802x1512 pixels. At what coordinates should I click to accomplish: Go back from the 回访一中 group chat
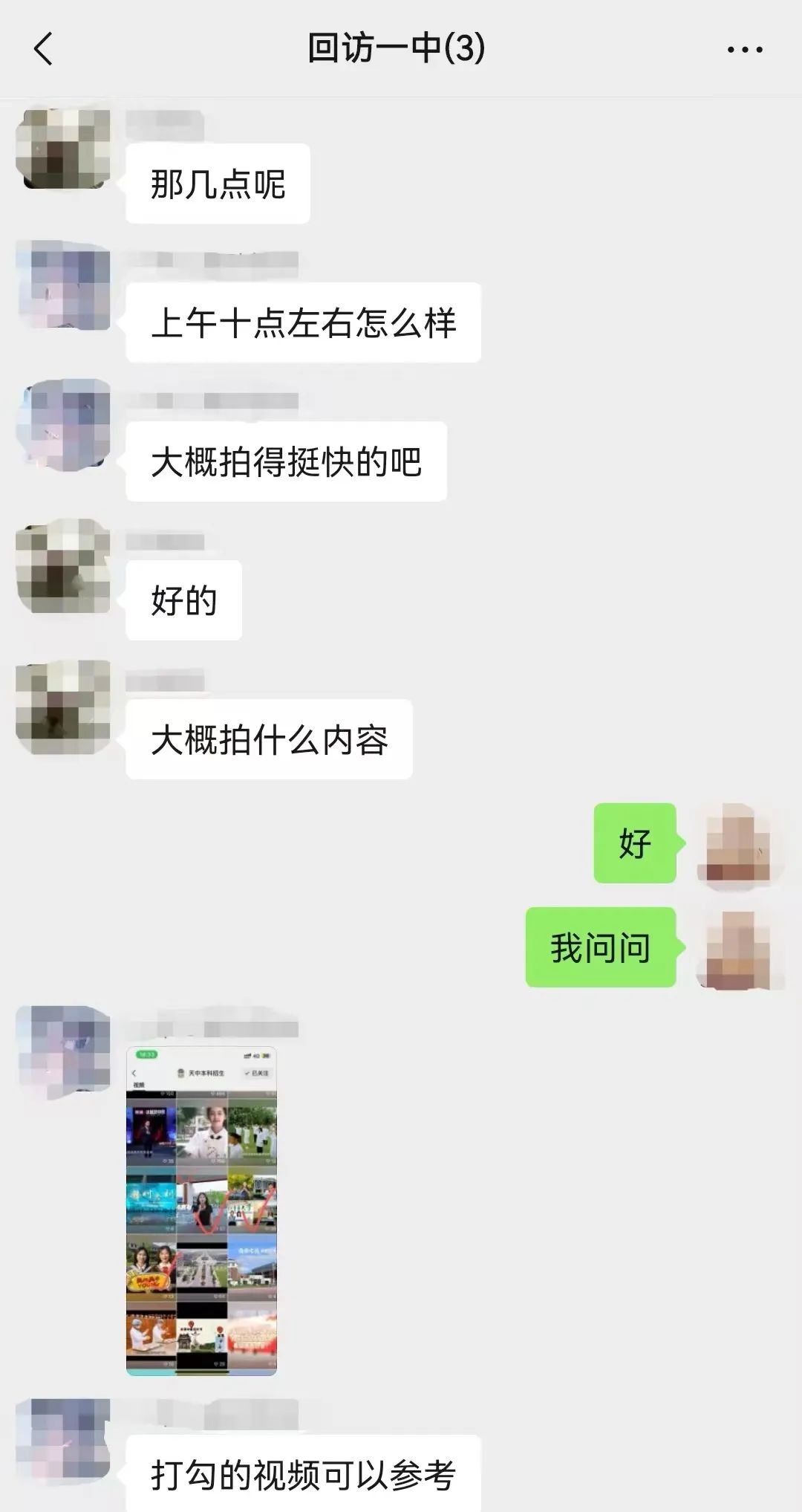point(43,49)
